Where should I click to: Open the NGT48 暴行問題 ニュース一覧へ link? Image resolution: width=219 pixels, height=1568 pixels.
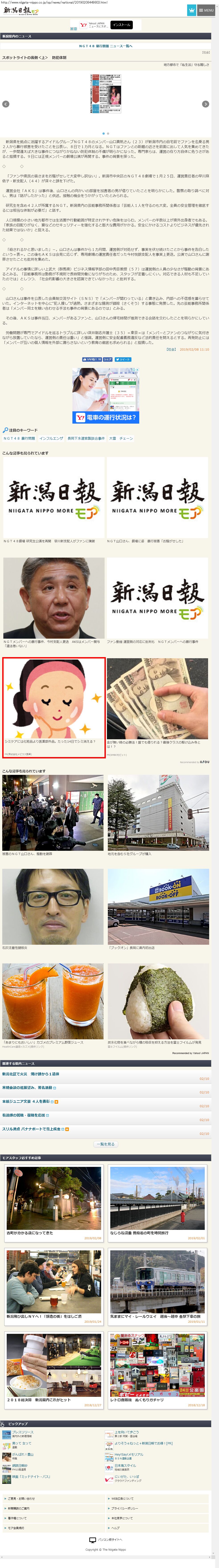[x=106, y=46]
